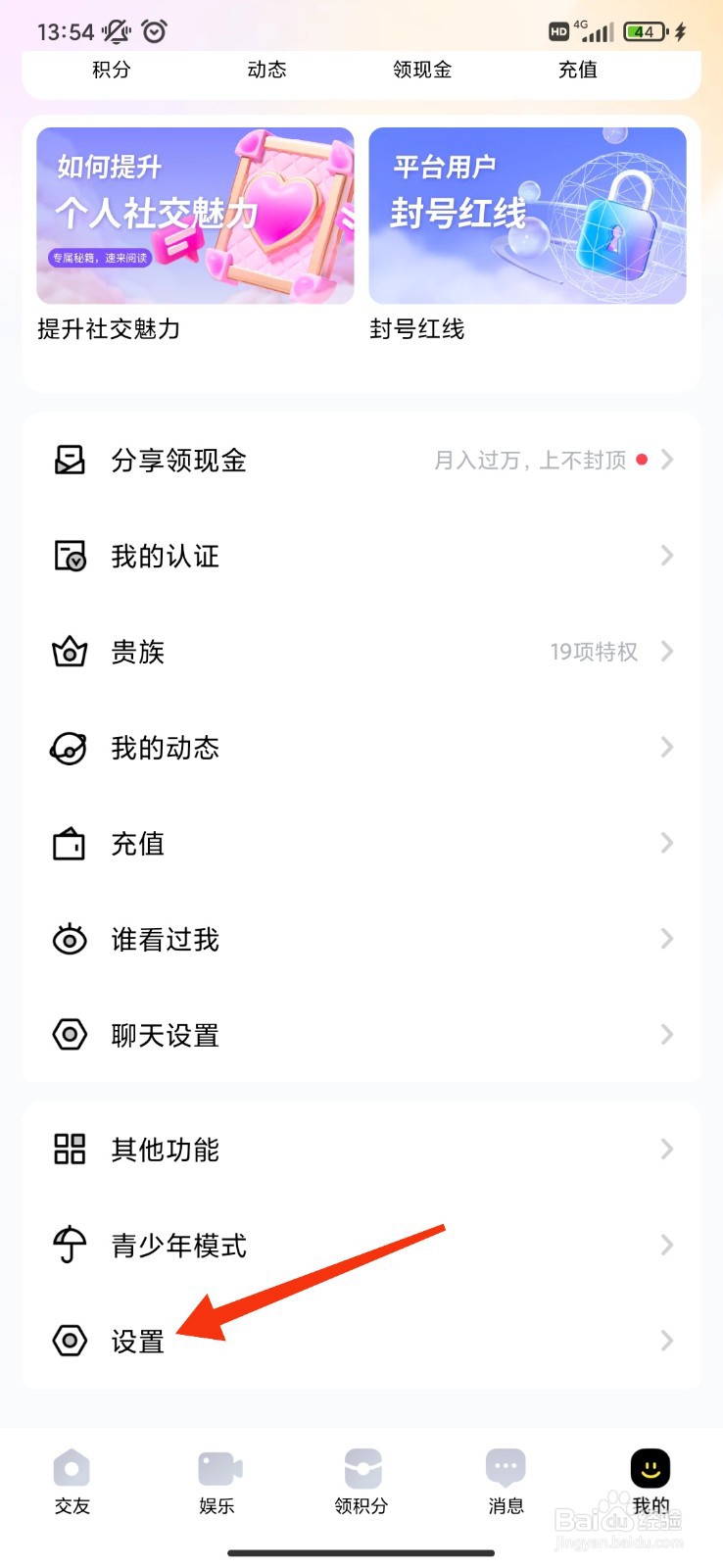This screenshot has width=723, height=1568.
Task: Expand the 设置 row chevron
Action: [x=667, y=1340]
